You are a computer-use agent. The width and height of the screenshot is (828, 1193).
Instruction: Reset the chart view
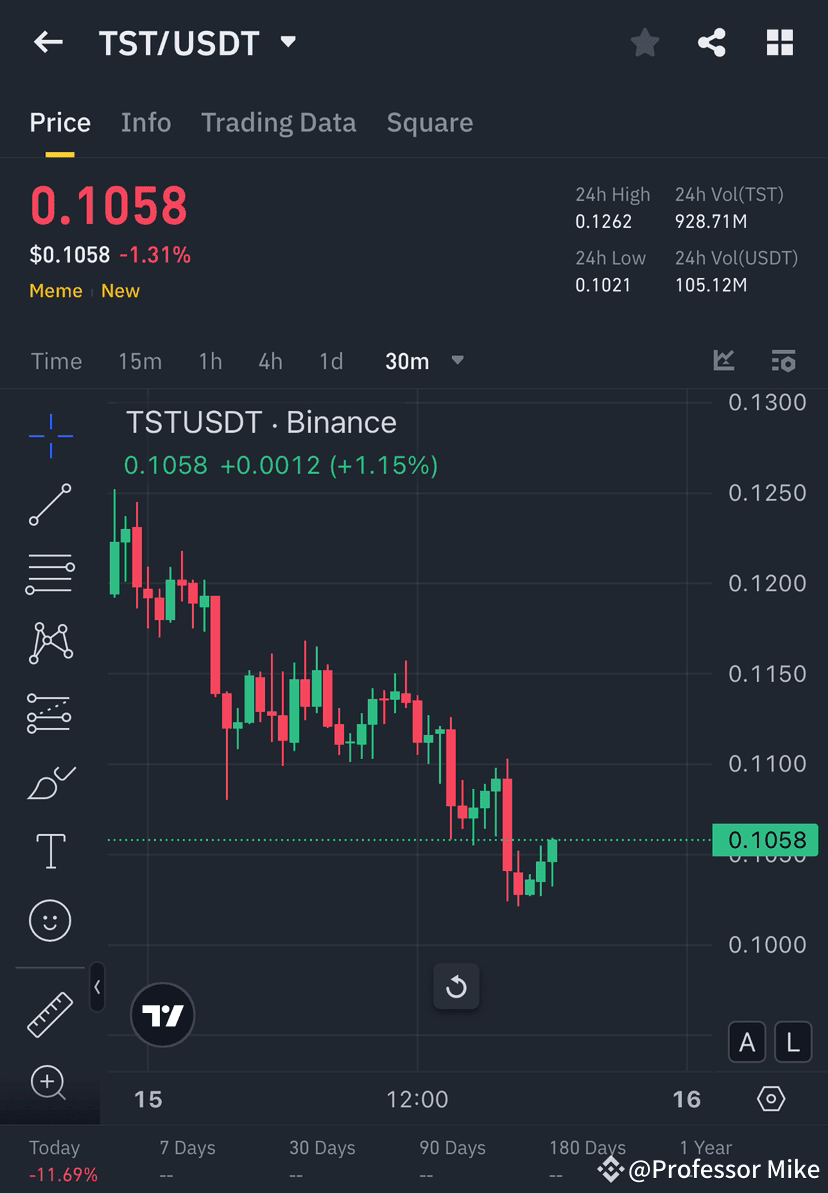[x=456, y=987]
